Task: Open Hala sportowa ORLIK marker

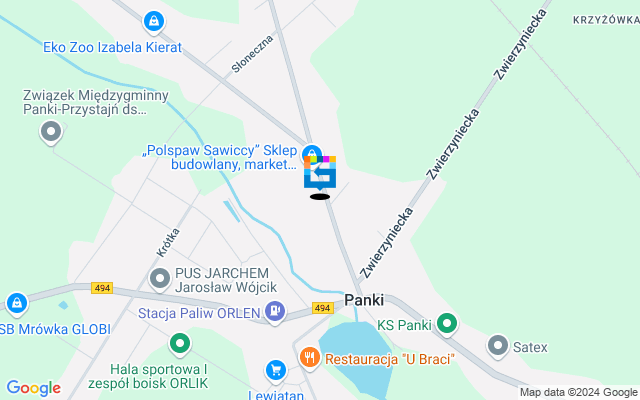Action: pos(180,345)
